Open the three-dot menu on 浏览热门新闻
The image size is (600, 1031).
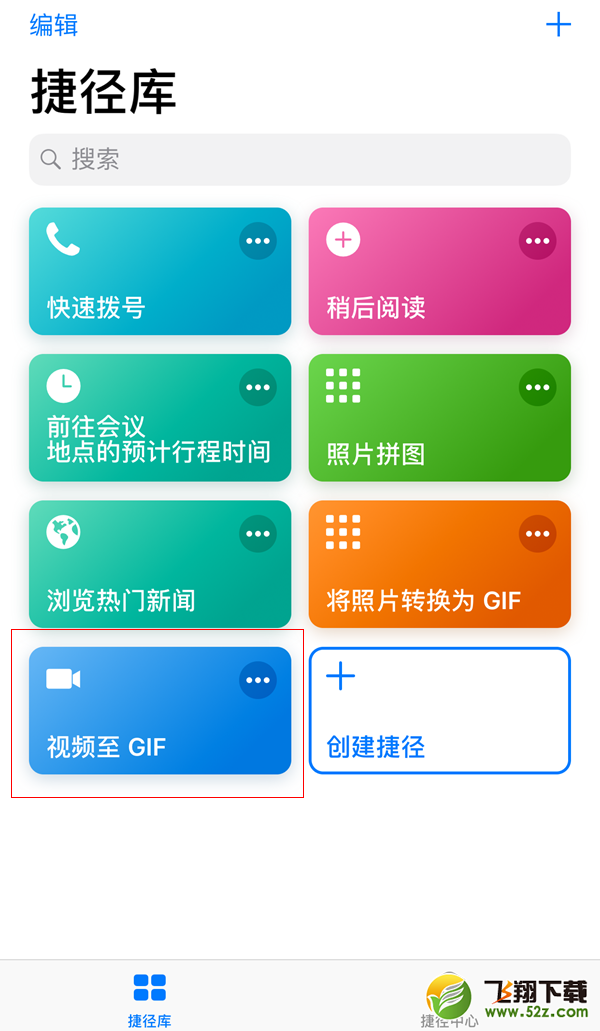(x=258, y=534)
